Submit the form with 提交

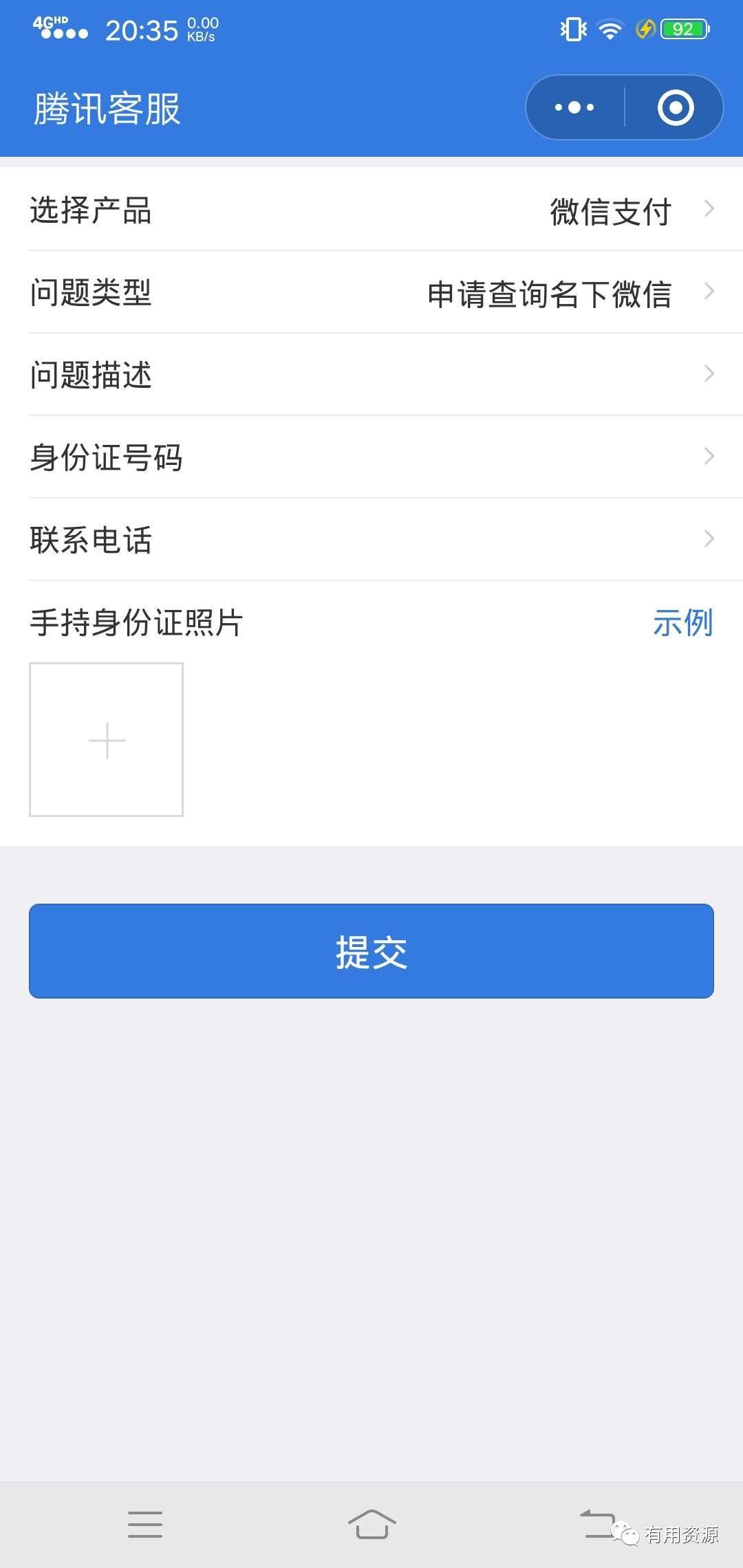pos(371,951)
